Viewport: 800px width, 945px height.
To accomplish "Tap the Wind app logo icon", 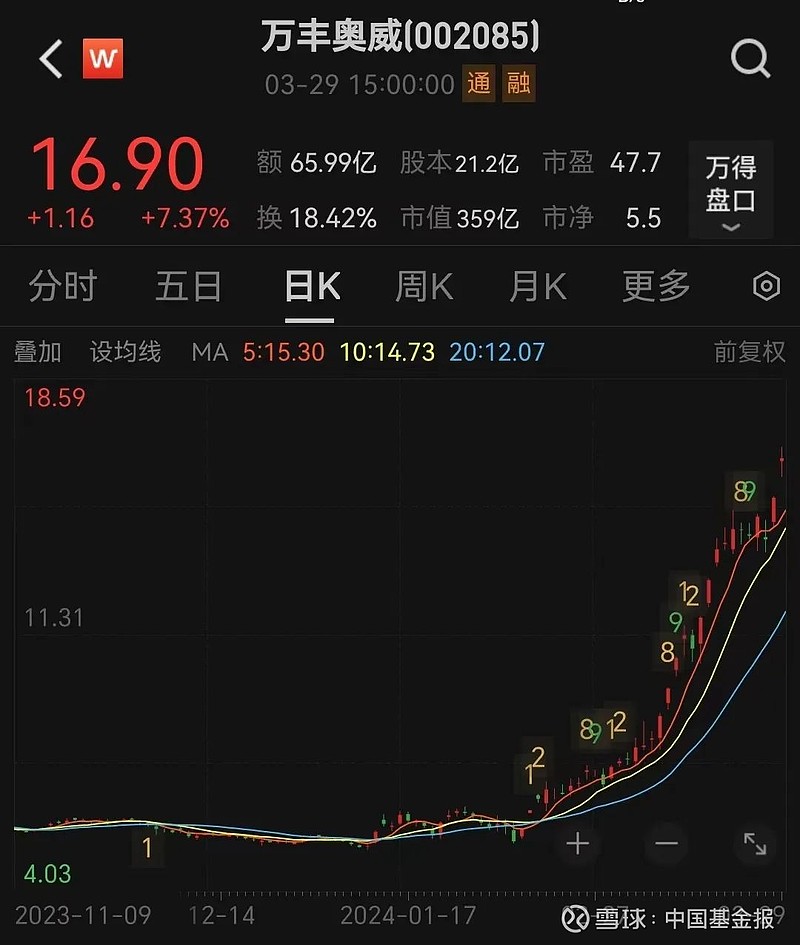I will tap(100, 57).
